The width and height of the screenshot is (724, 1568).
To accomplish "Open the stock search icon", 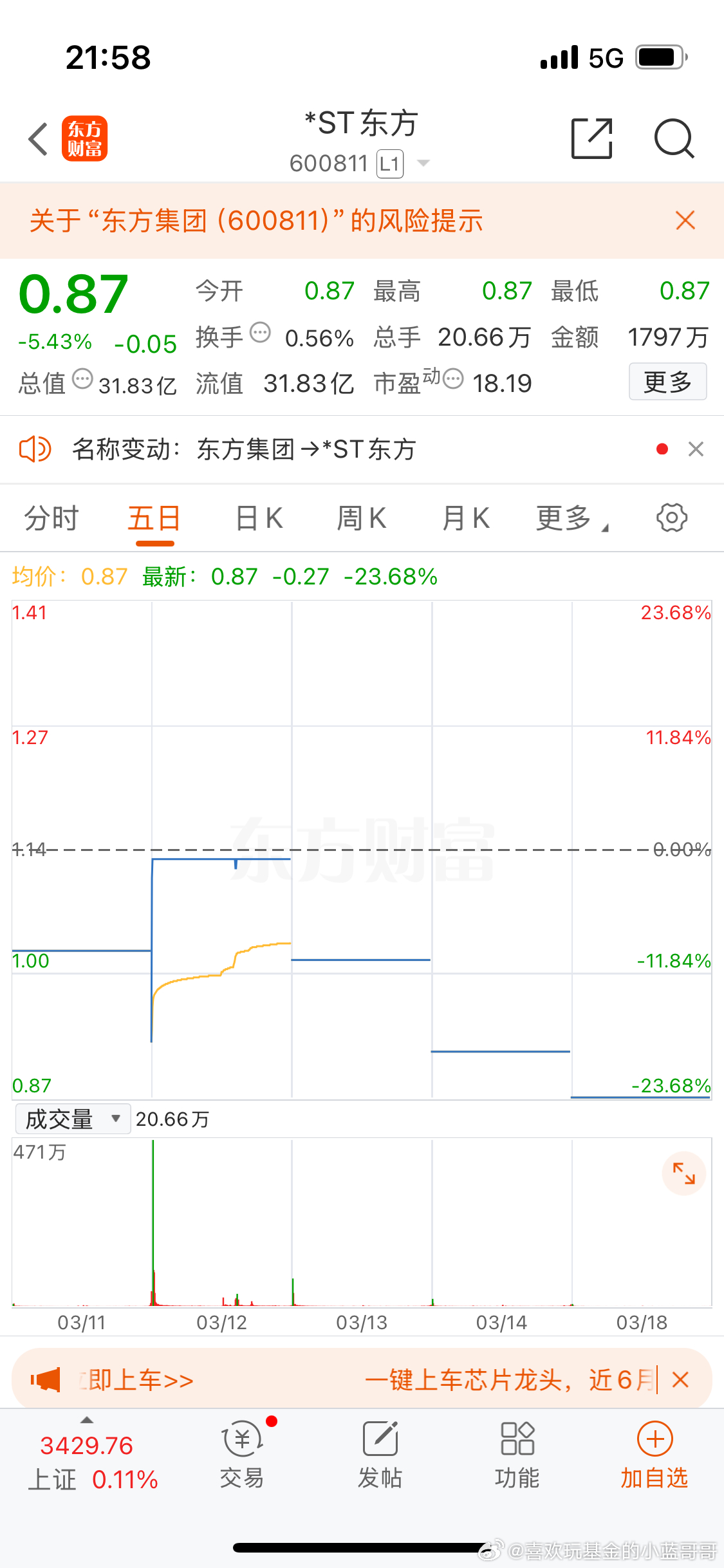I will pyautogui.click(x=674, y=138).
